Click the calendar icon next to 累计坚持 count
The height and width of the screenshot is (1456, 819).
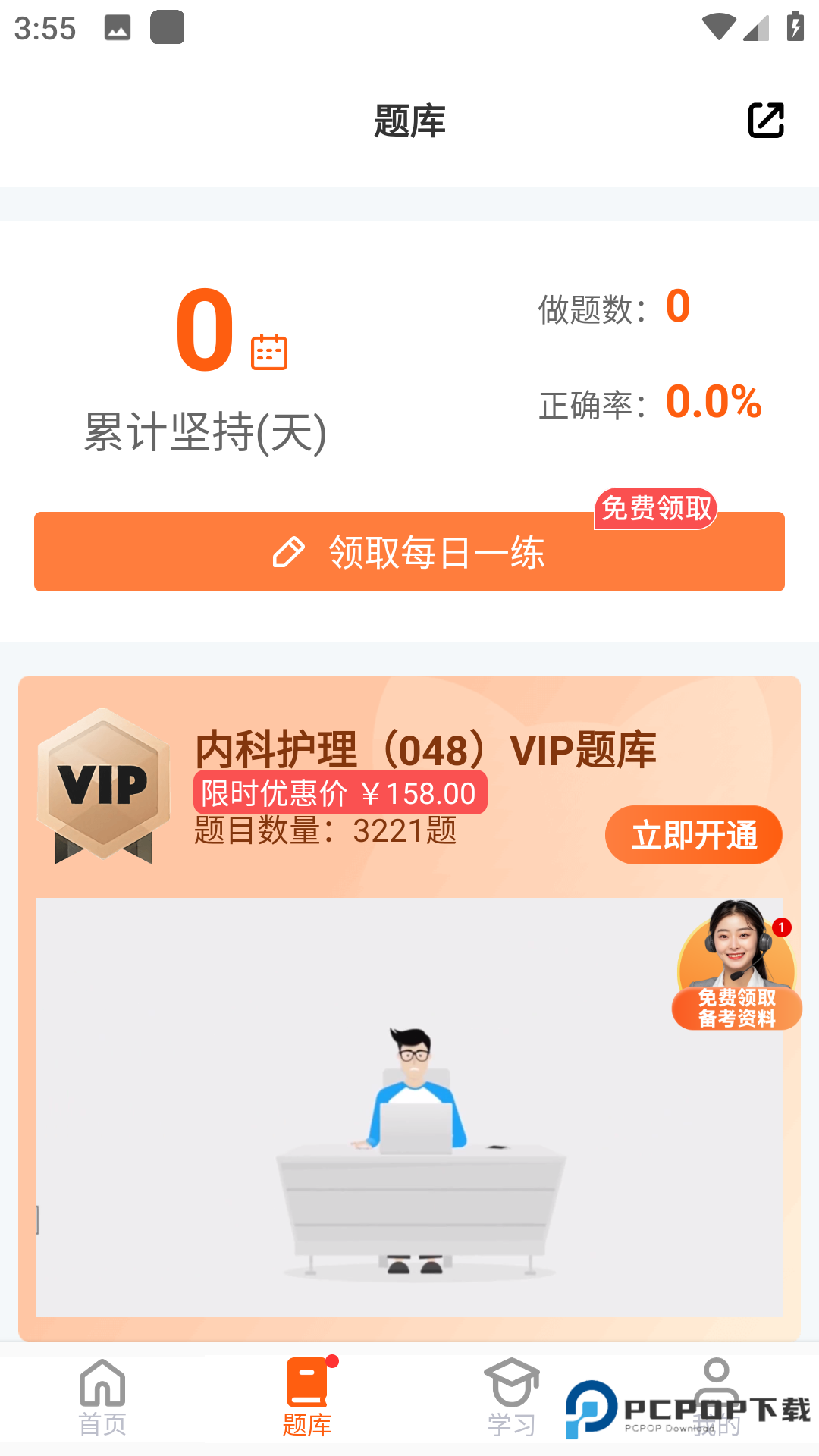pyautogui.click(x=269, y=351)
